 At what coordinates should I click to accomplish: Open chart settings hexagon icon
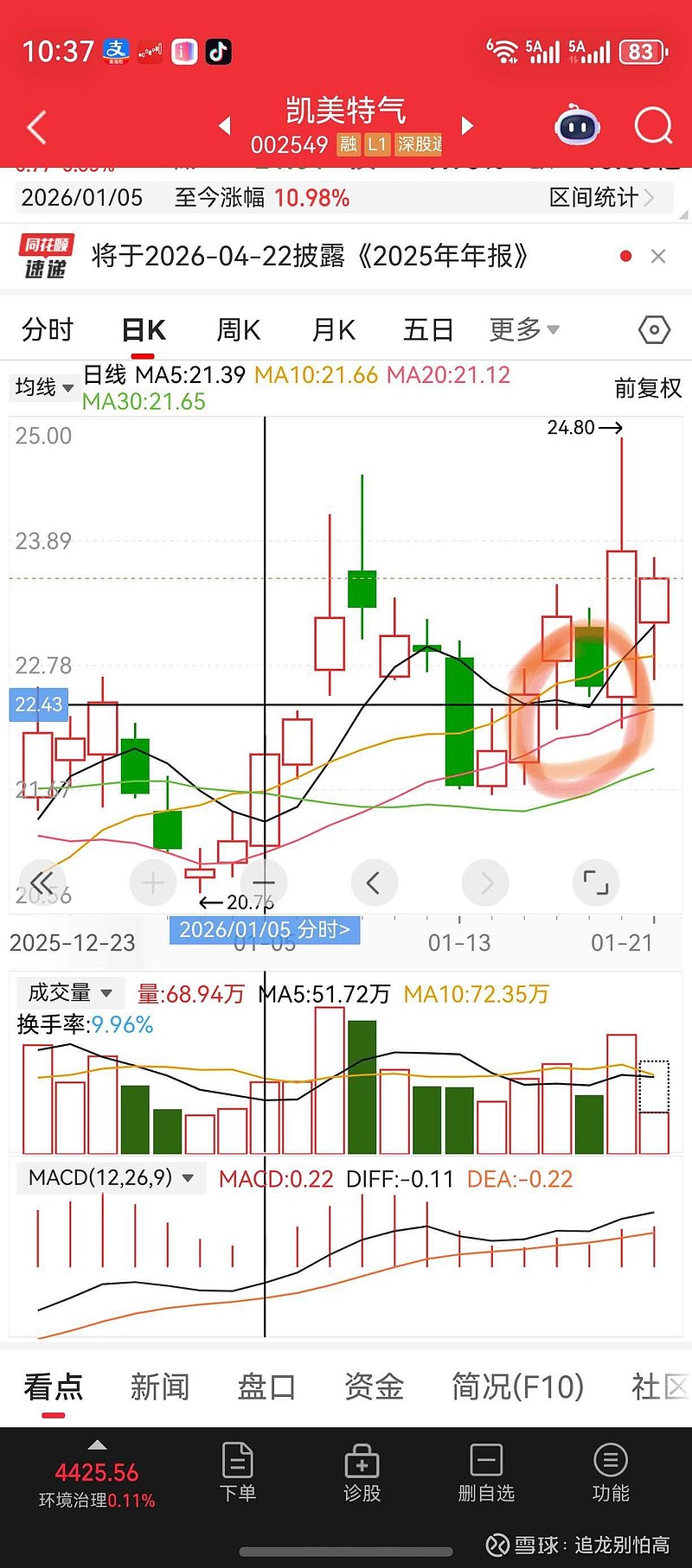[654, 329]
